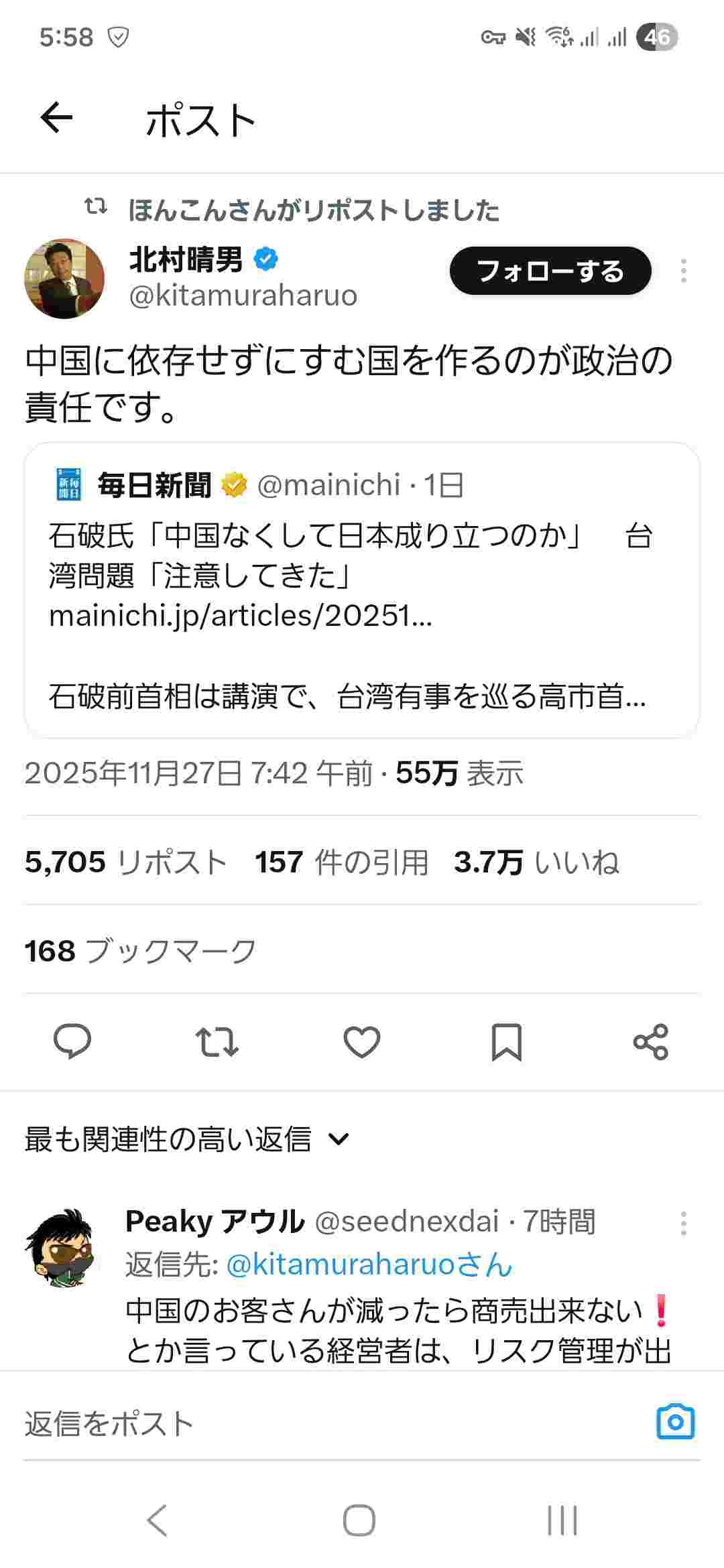Bookmark this post
This screenshot has height=1568, width=724.
[x=506, y=1042]
